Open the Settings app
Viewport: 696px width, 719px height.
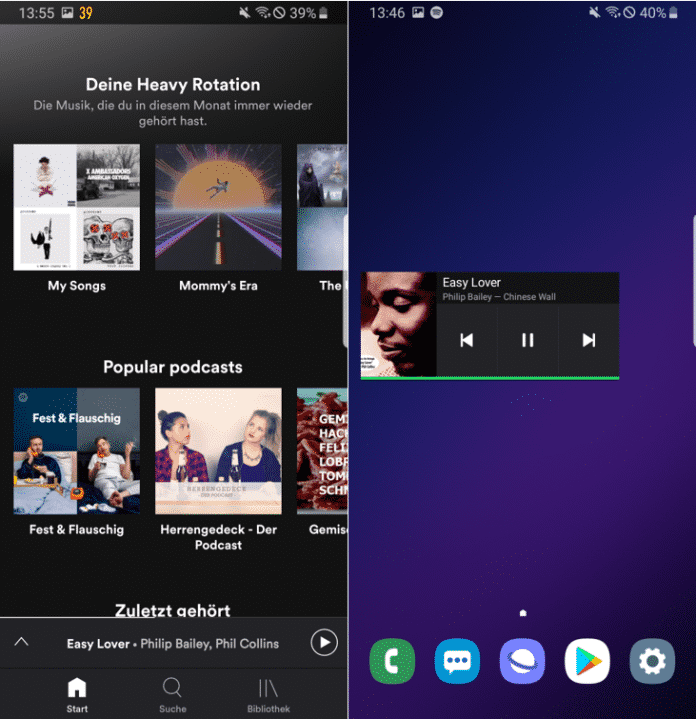(652, 661)
